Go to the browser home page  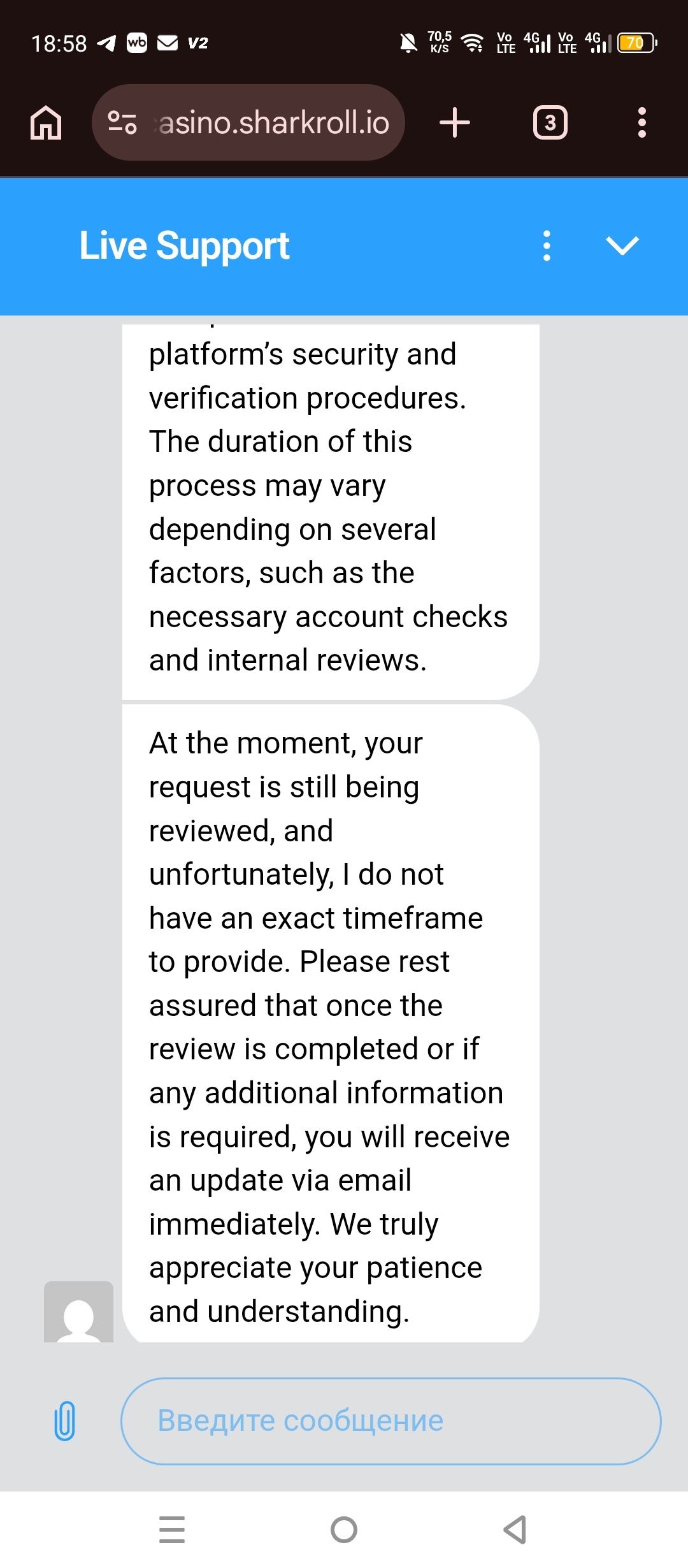pyautogui.click(x=46, y=122)
